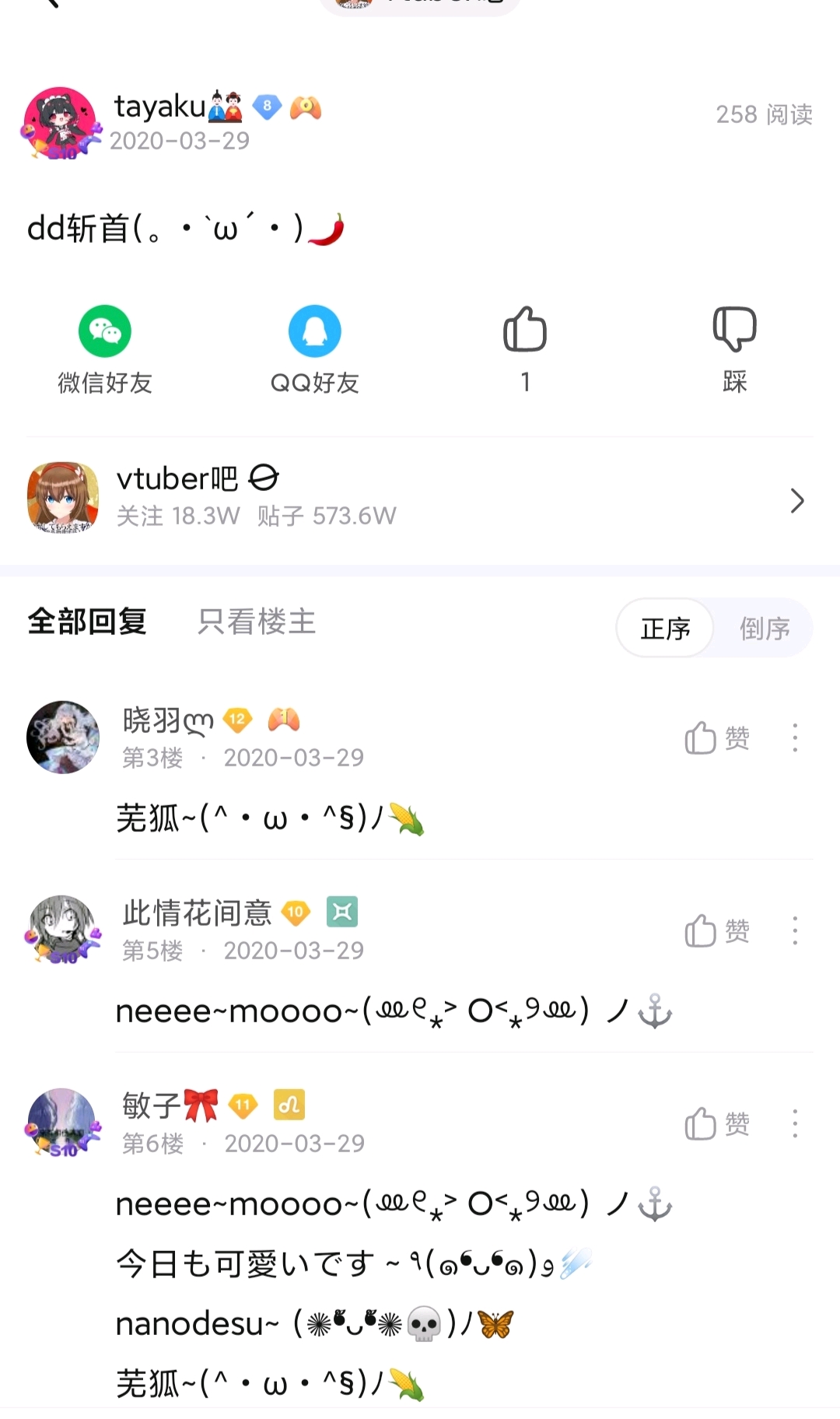
Task: Open more options for 晓羽's reply
Action: 795,738
